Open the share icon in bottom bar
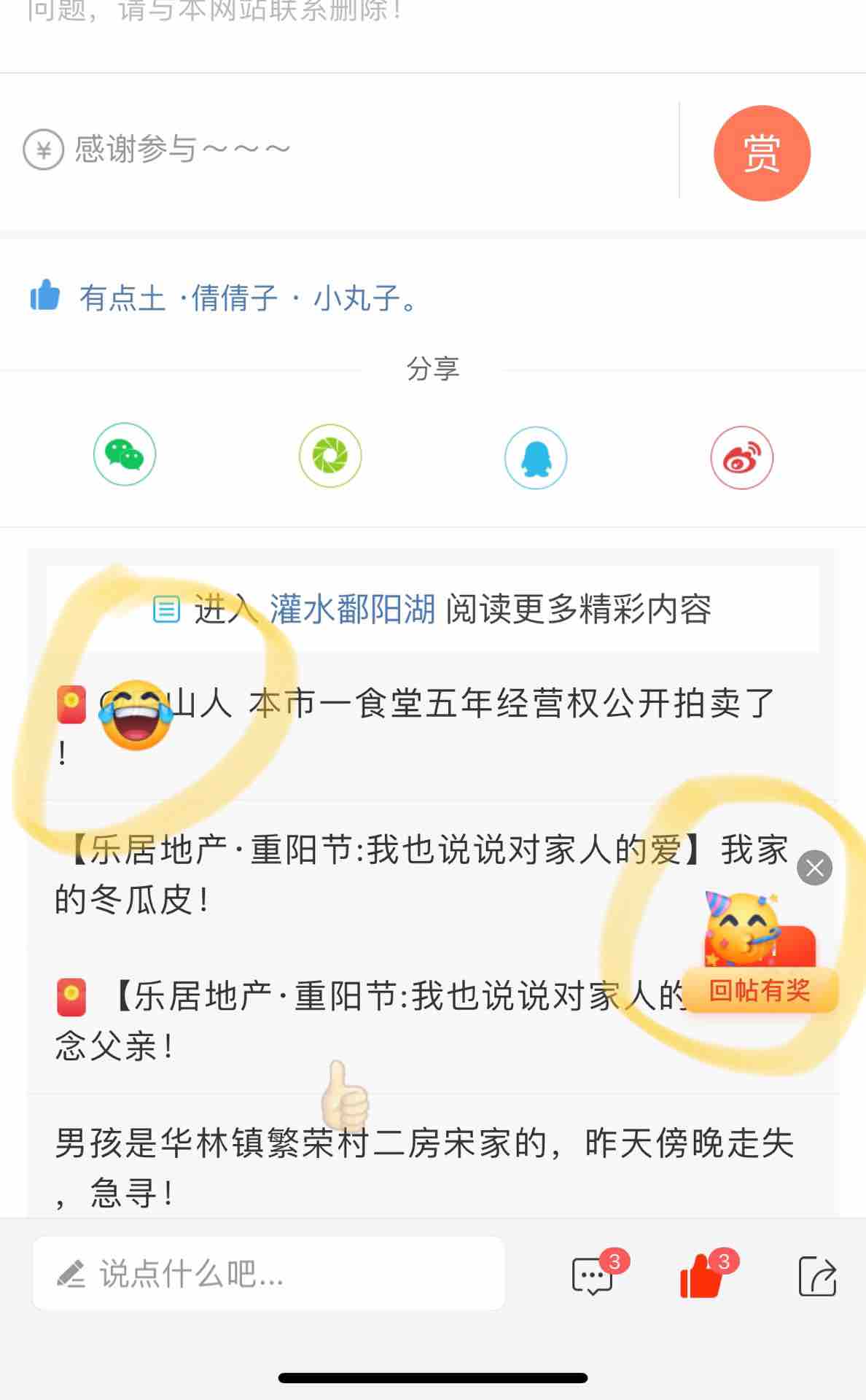The width and height of the screenshot is (866, 1400). click(x=816, y=1276)
